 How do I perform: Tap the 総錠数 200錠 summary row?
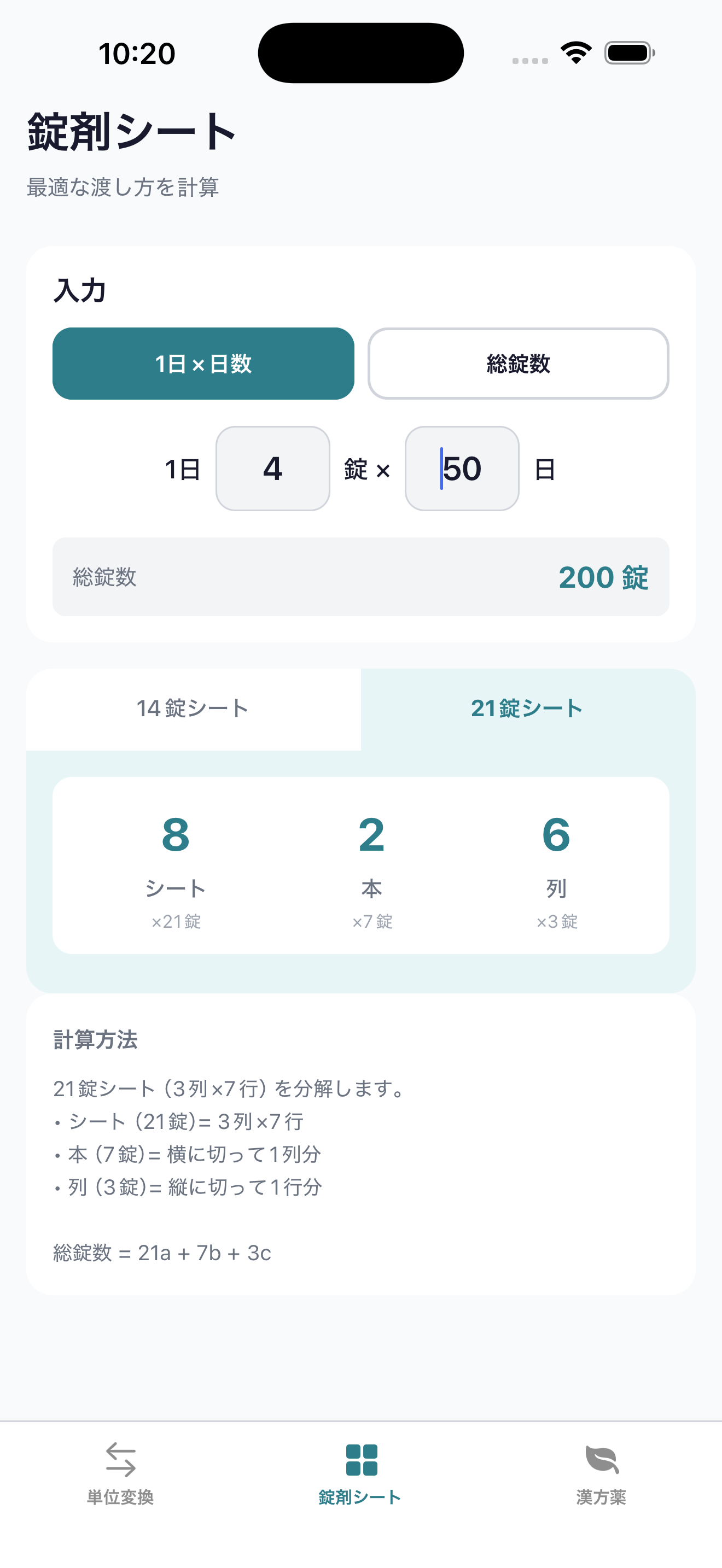(360, 577)
